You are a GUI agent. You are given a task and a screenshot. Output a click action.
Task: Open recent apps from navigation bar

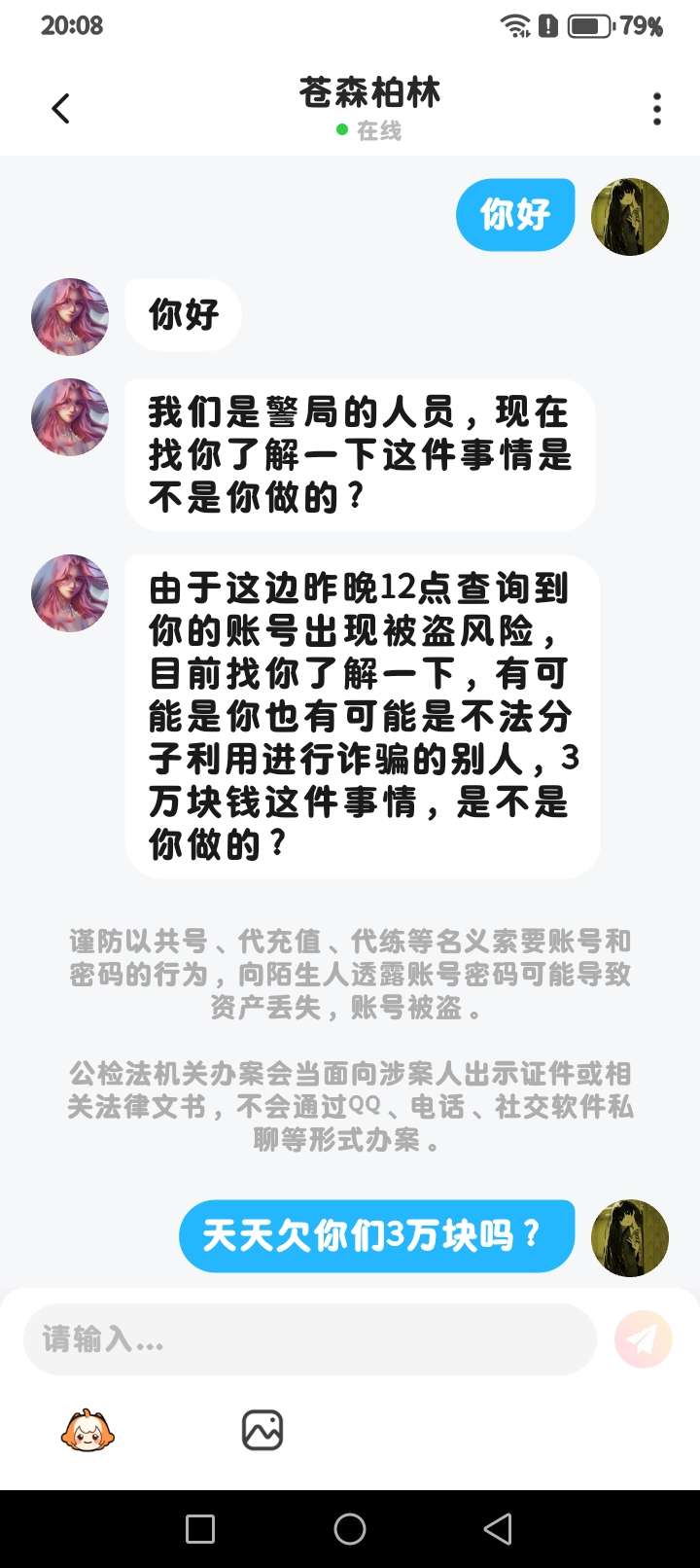[200, 1529]
